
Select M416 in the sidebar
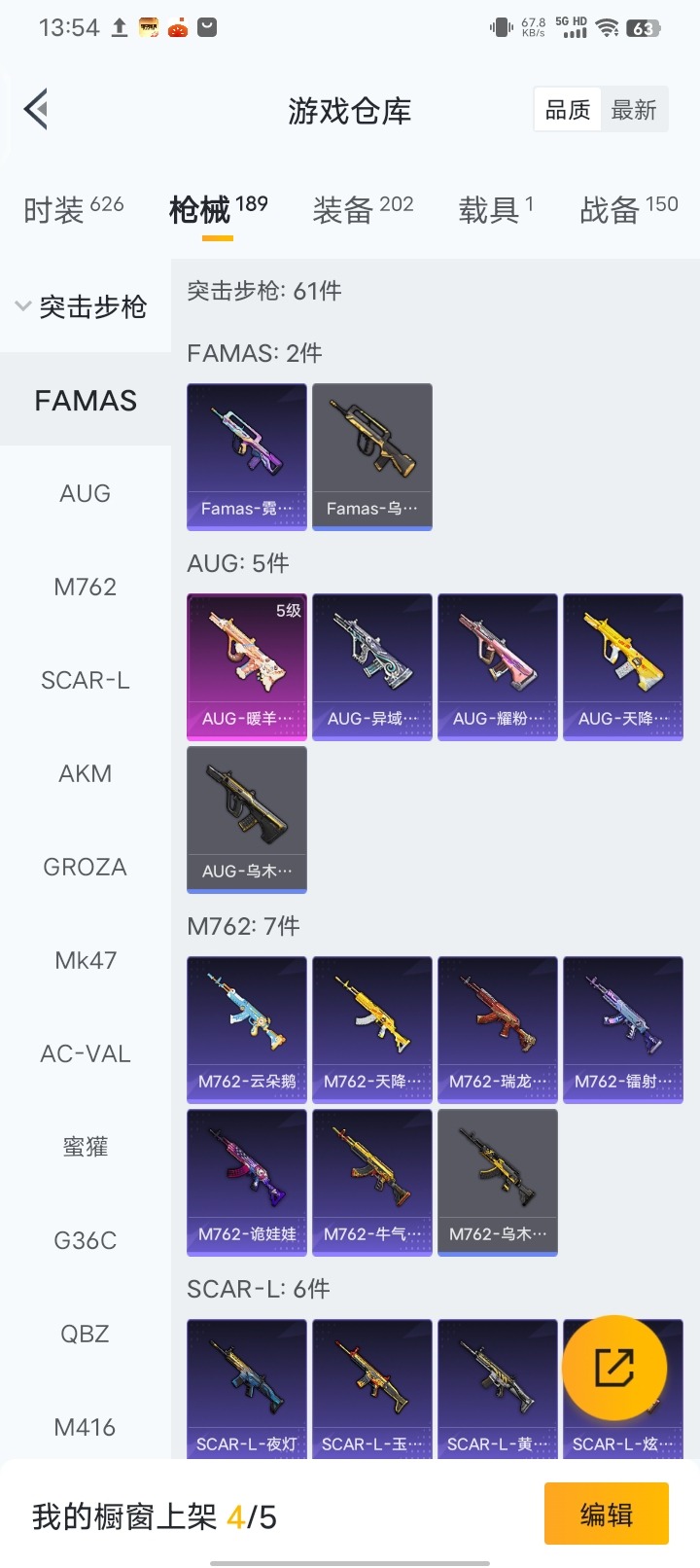point(86,1427)
